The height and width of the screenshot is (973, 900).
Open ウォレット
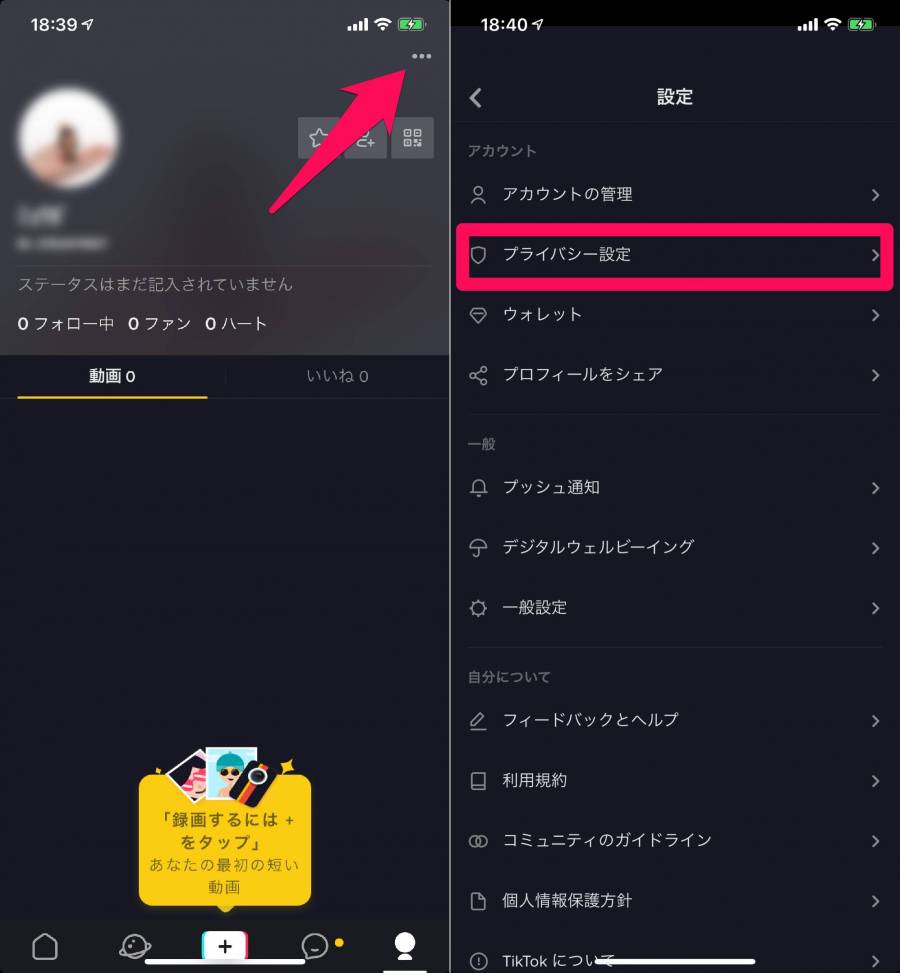point(673,315)
